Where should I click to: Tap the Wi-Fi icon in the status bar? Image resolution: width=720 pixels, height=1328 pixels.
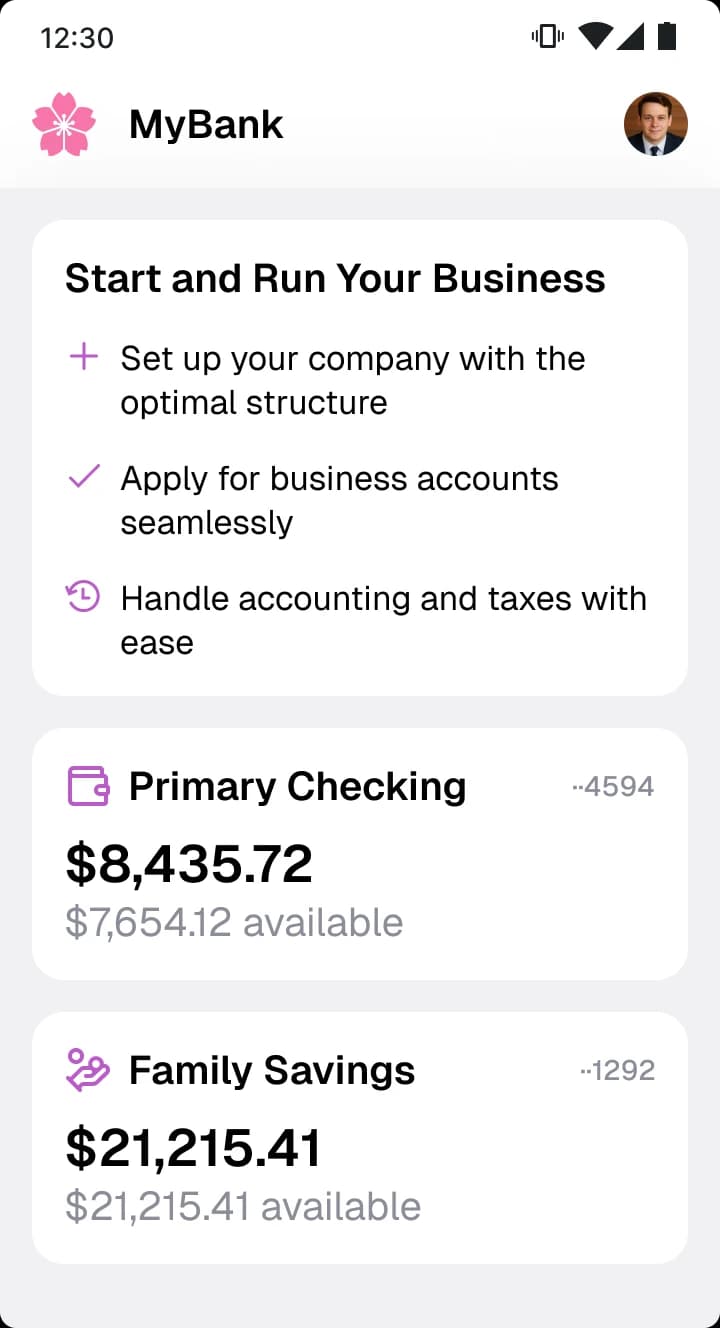(597, 36)
